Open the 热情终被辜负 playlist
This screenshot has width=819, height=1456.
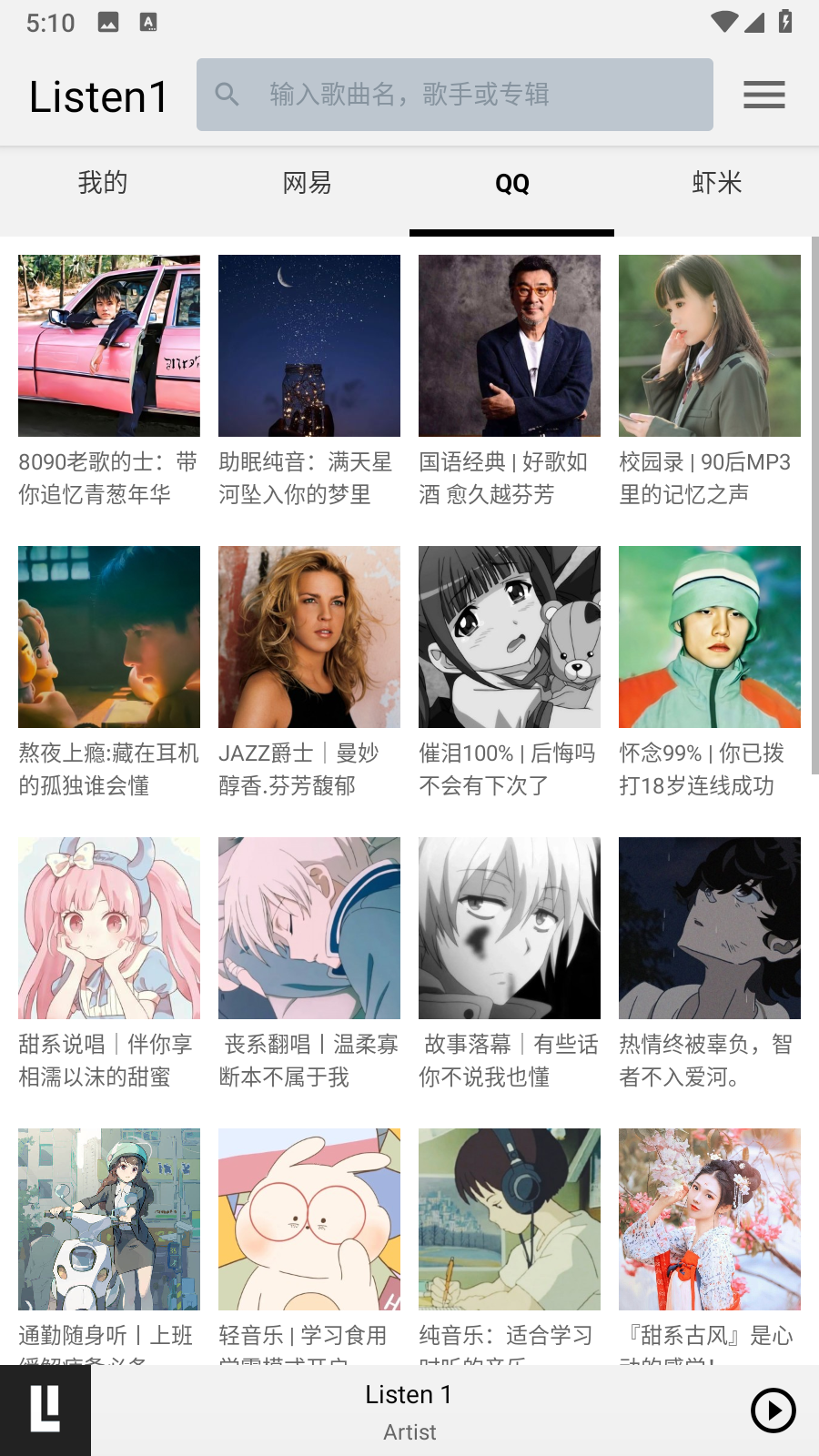pos(710,928)
